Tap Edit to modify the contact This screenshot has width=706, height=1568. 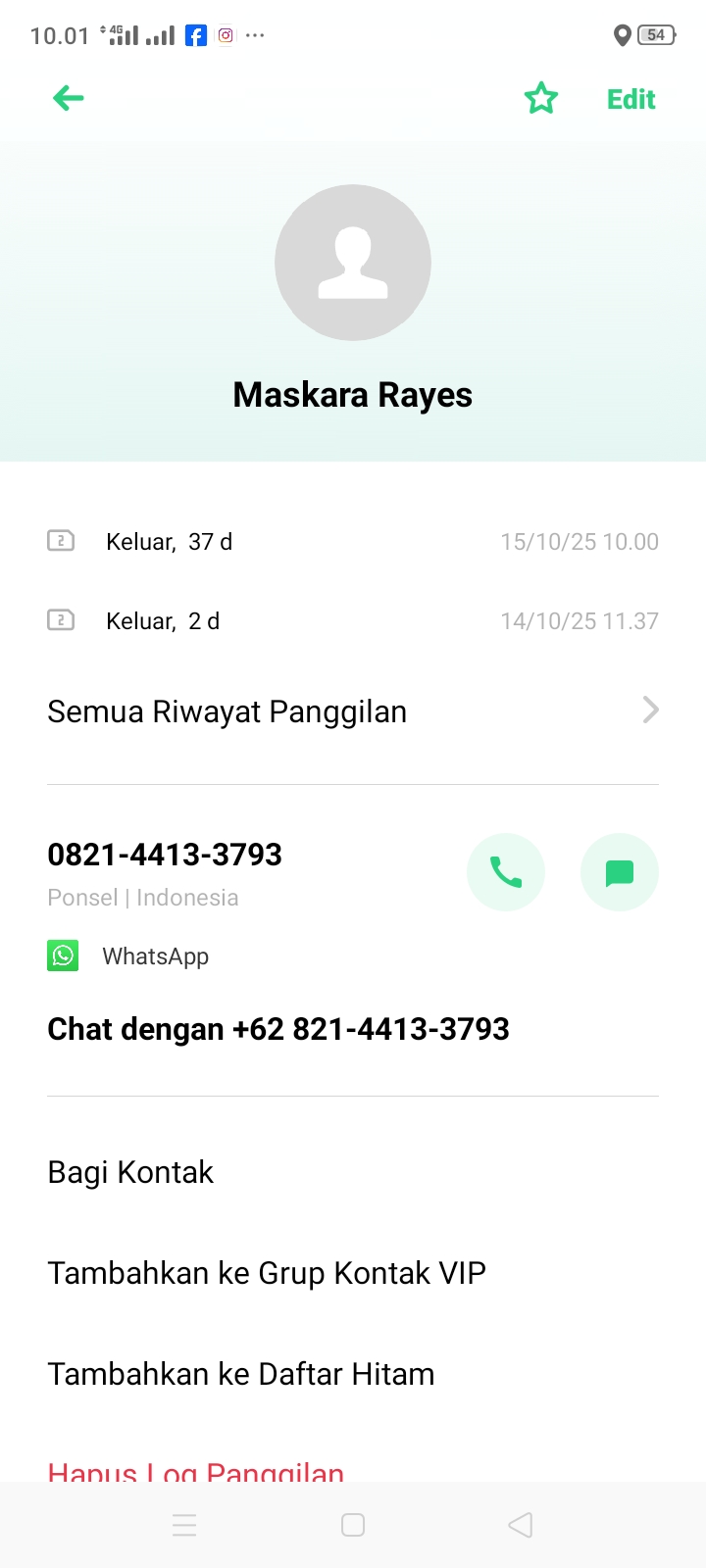[x=630, y=98]
